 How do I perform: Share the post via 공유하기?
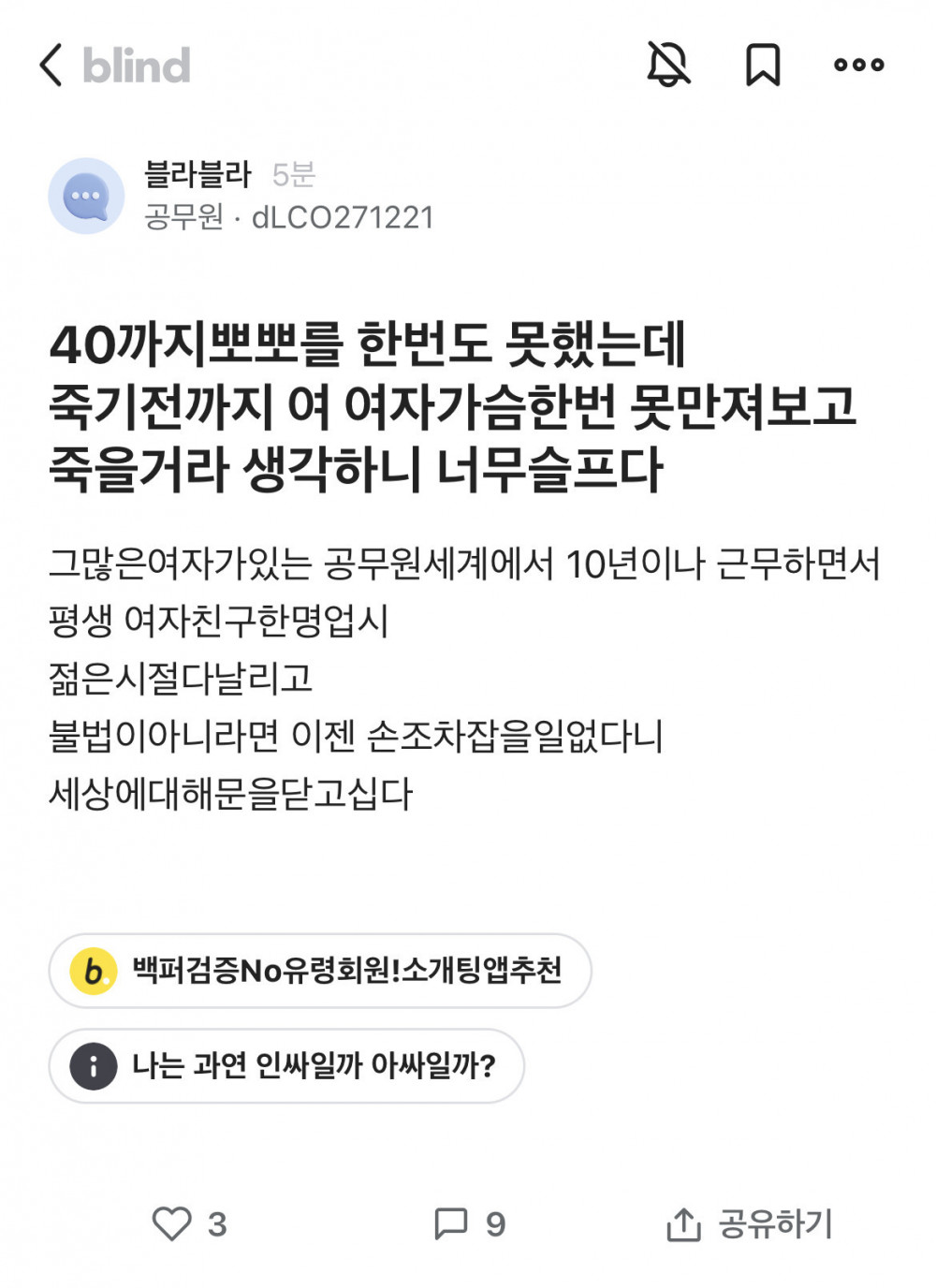point(749,1223)
